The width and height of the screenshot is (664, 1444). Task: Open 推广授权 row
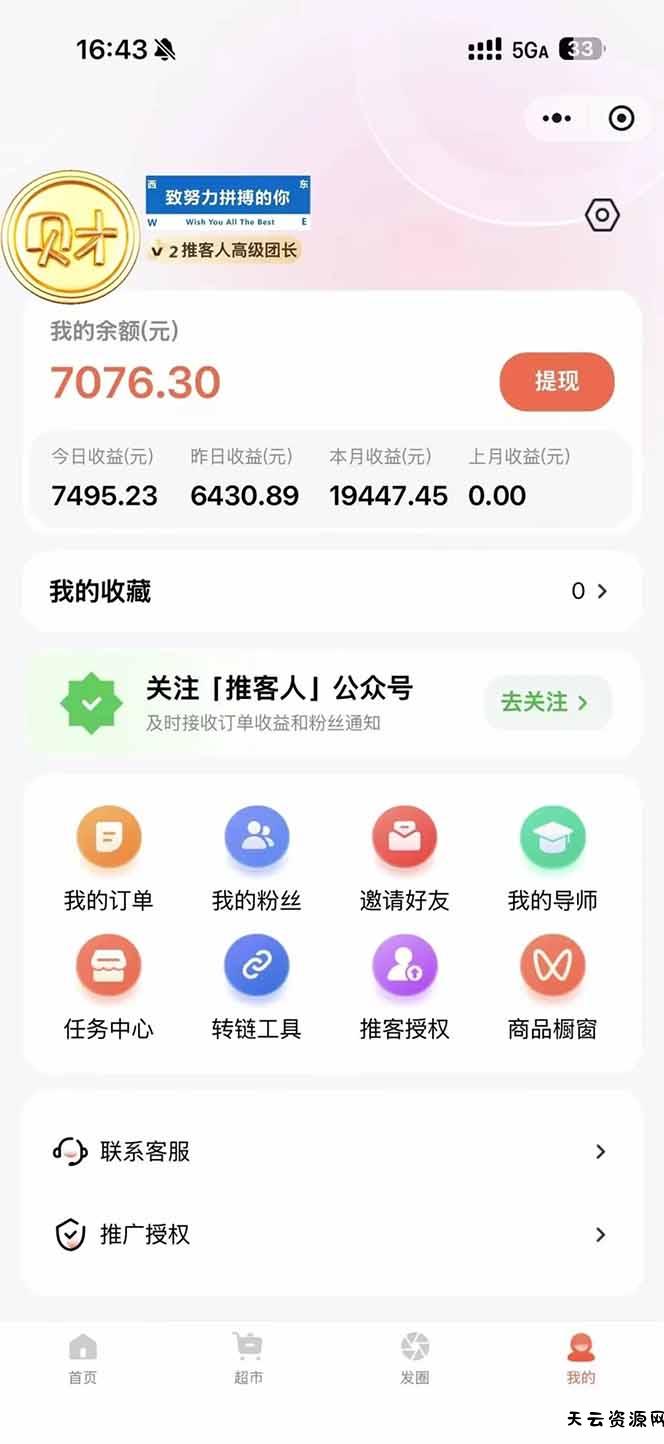331,1235
